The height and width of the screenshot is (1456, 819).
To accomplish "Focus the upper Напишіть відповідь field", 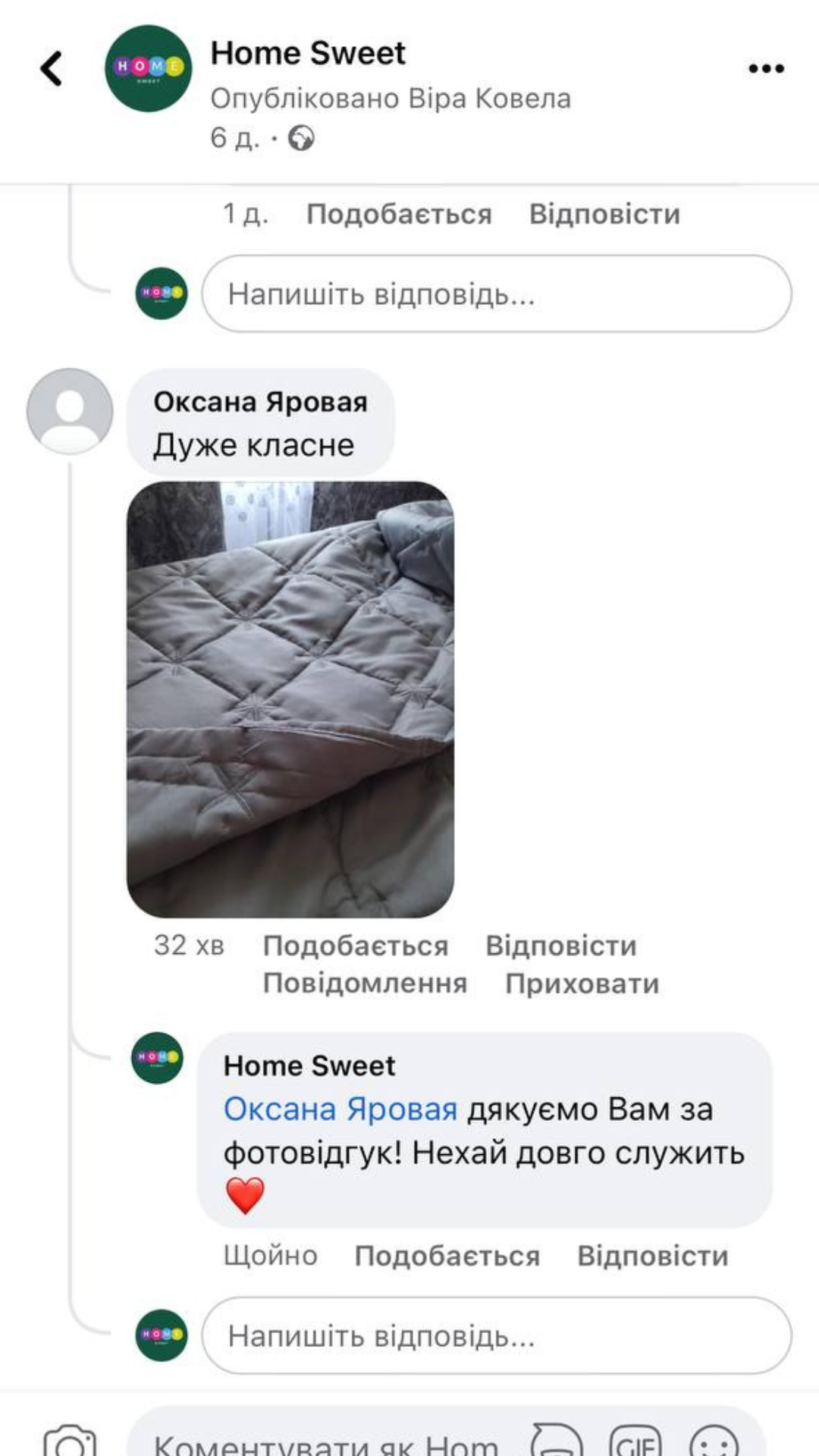I will pos(497,293).
